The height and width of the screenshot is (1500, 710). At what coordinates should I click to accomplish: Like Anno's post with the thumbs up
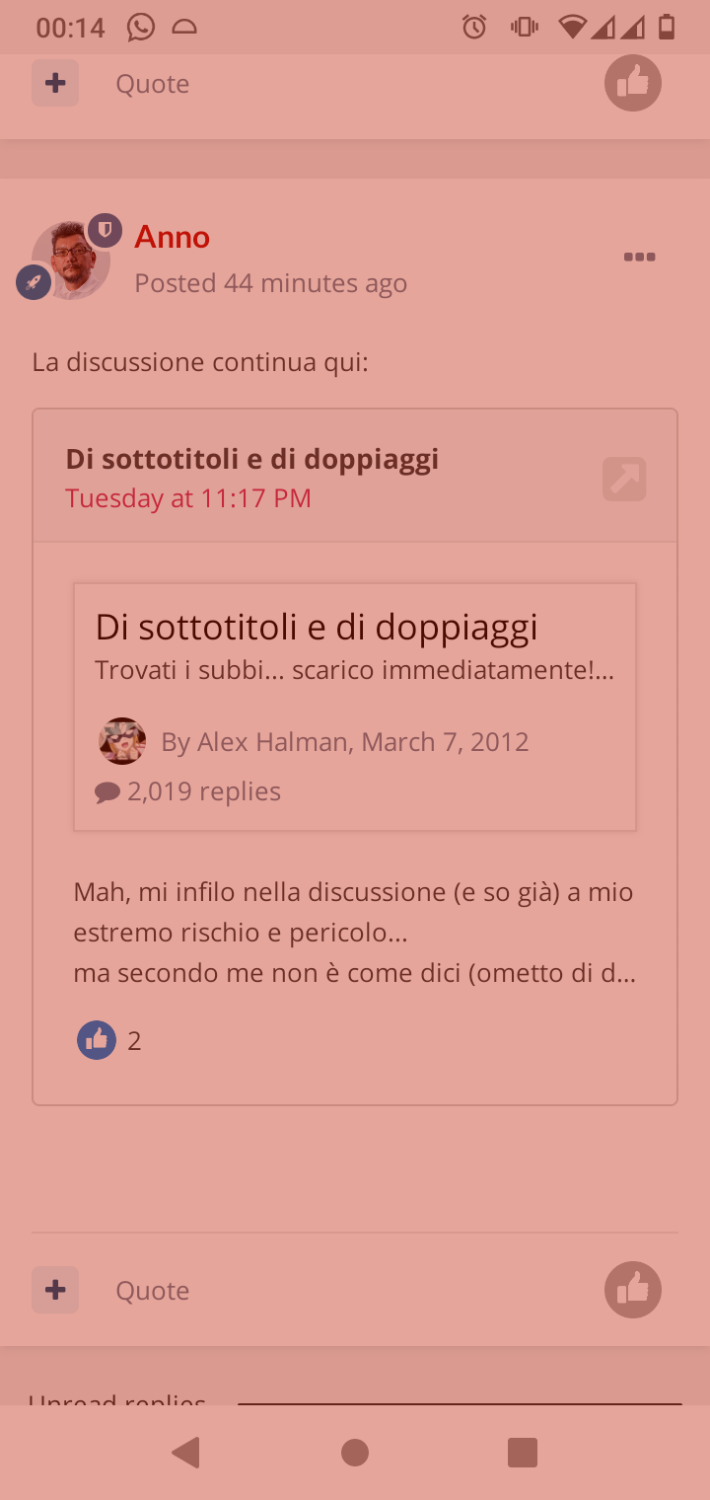(632, 1289)
